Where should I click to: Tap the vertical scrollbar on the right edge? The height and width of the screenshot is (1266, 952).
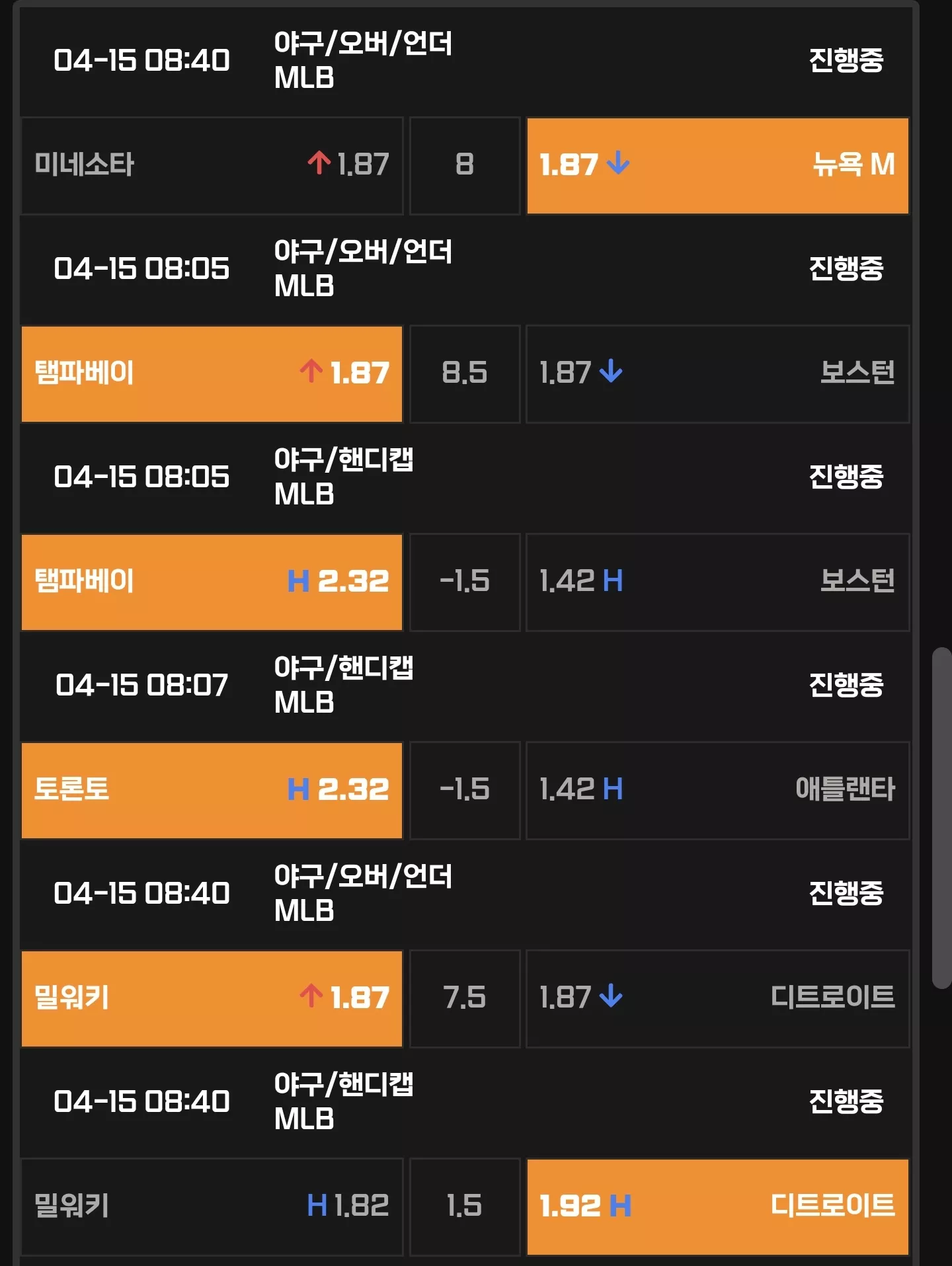tap(941, 818)
